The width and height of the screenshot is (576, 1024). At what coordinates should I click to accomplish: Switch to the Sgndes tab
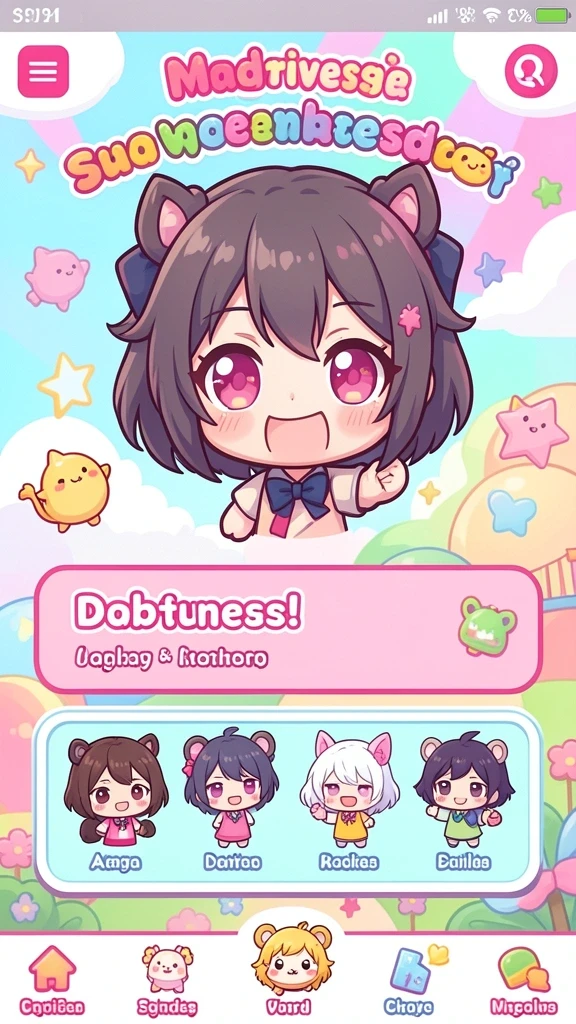167,980
